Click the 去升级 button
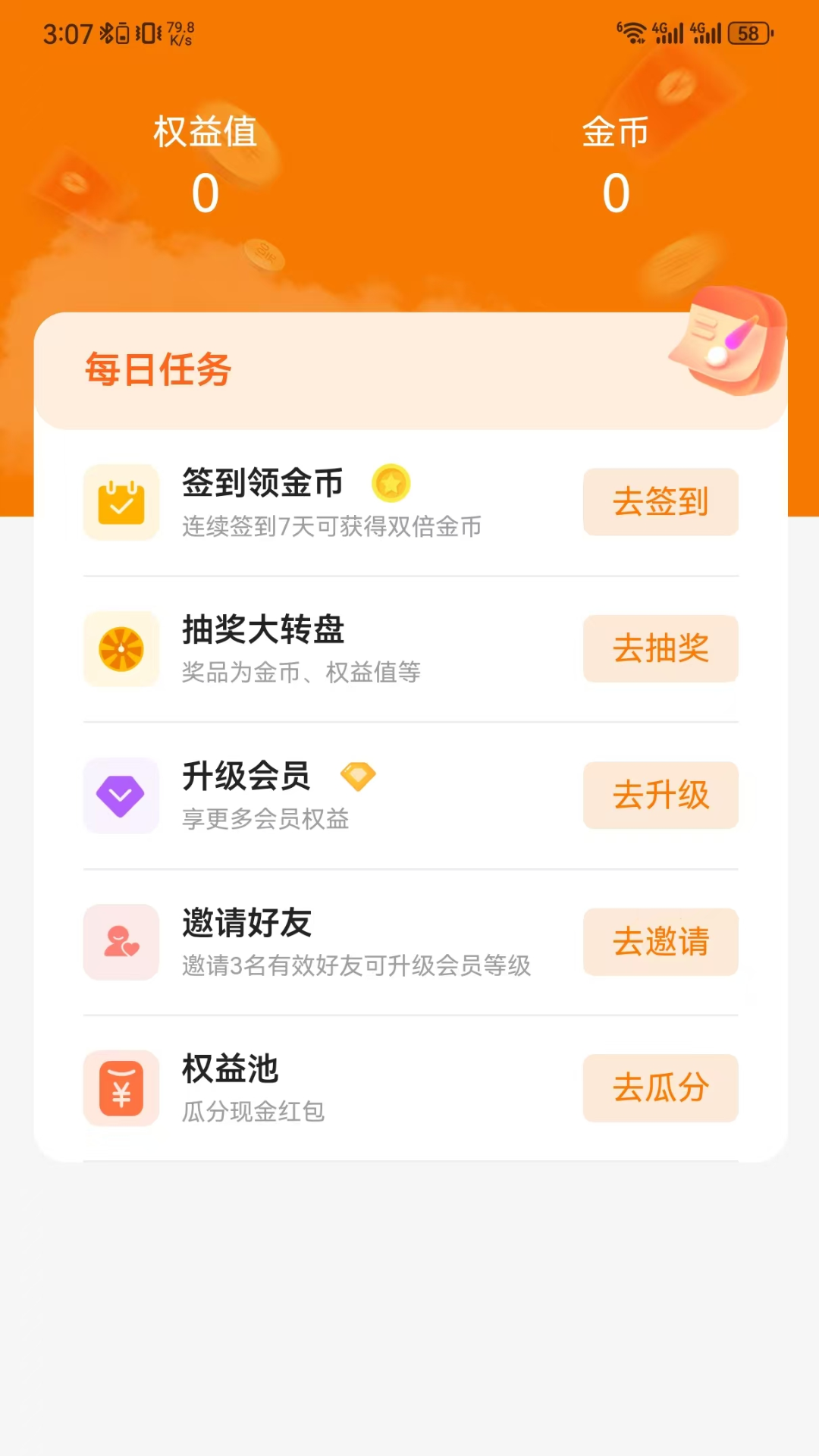This screenshot has width=819, height=1456. coord(661,795)
